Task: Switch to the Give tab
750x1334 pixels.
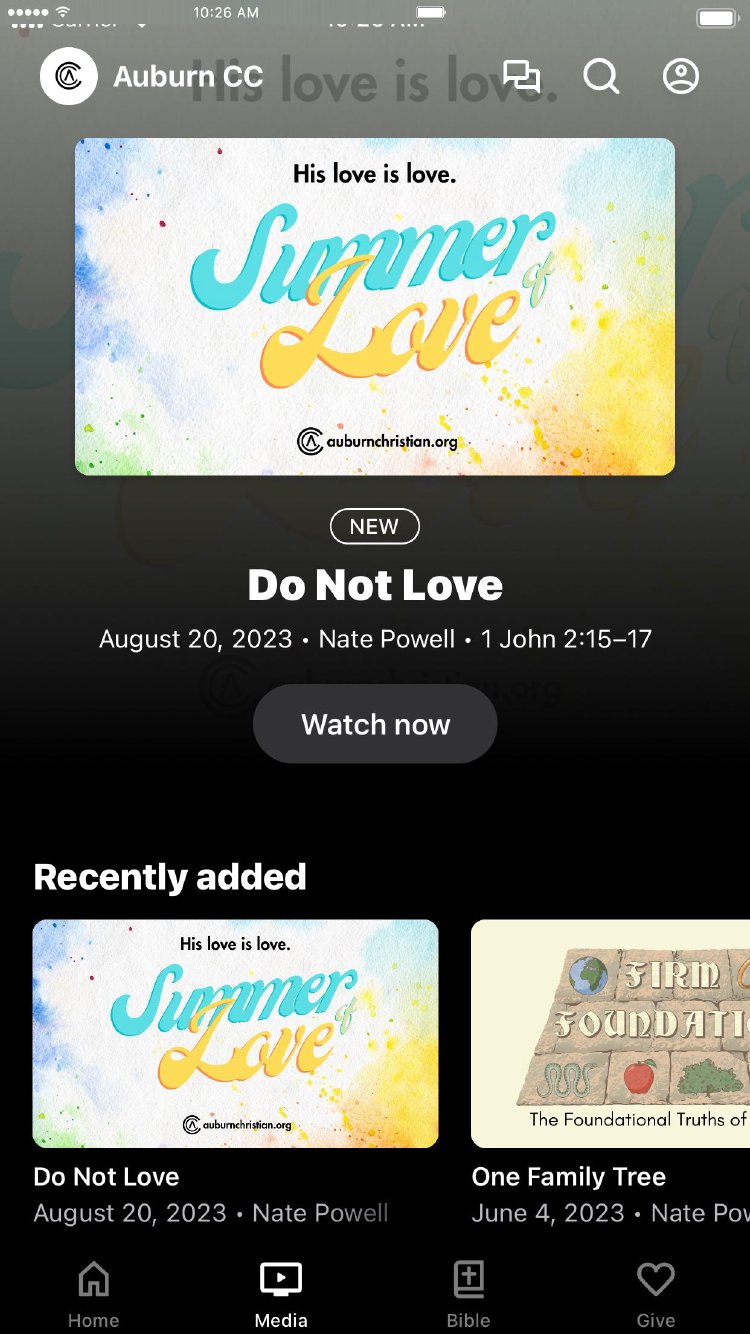Action: 656,1294
